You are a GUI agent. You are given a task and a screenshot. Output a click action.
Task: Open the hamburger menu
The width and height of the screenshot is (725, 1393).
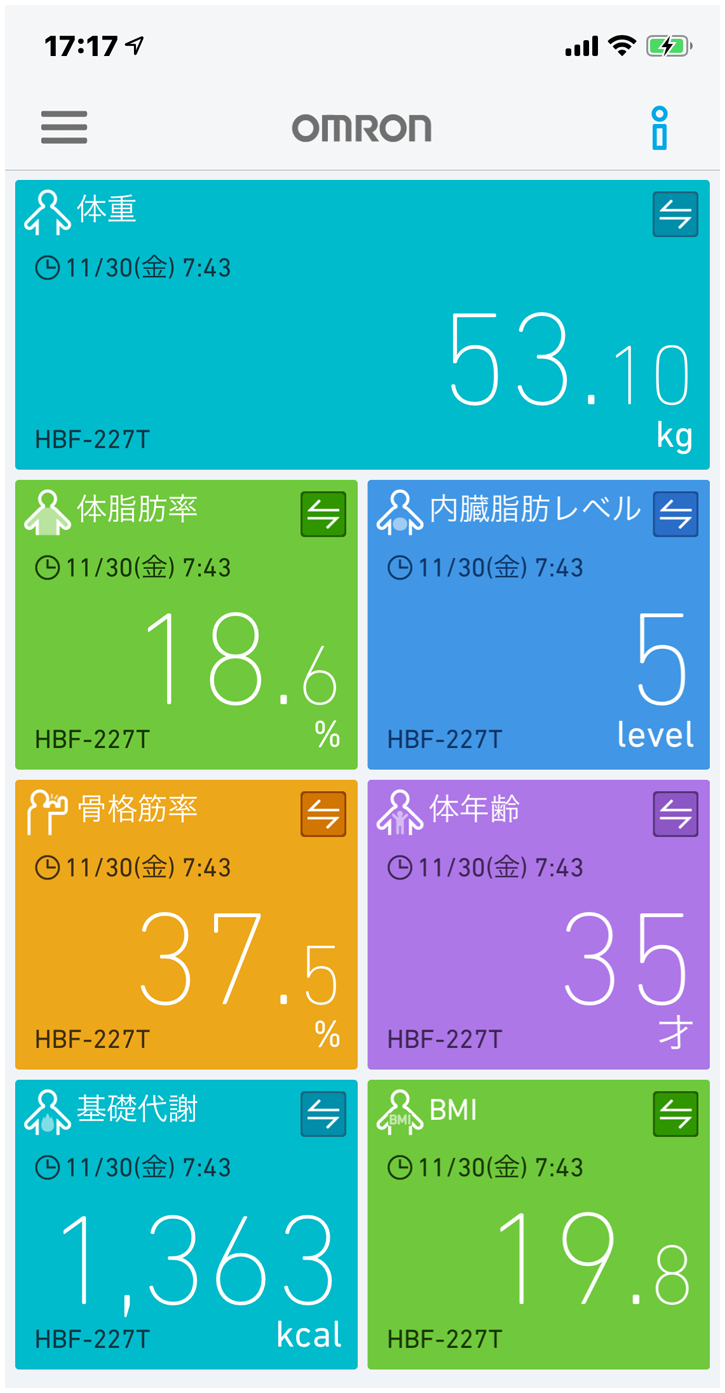pos(64,127)
